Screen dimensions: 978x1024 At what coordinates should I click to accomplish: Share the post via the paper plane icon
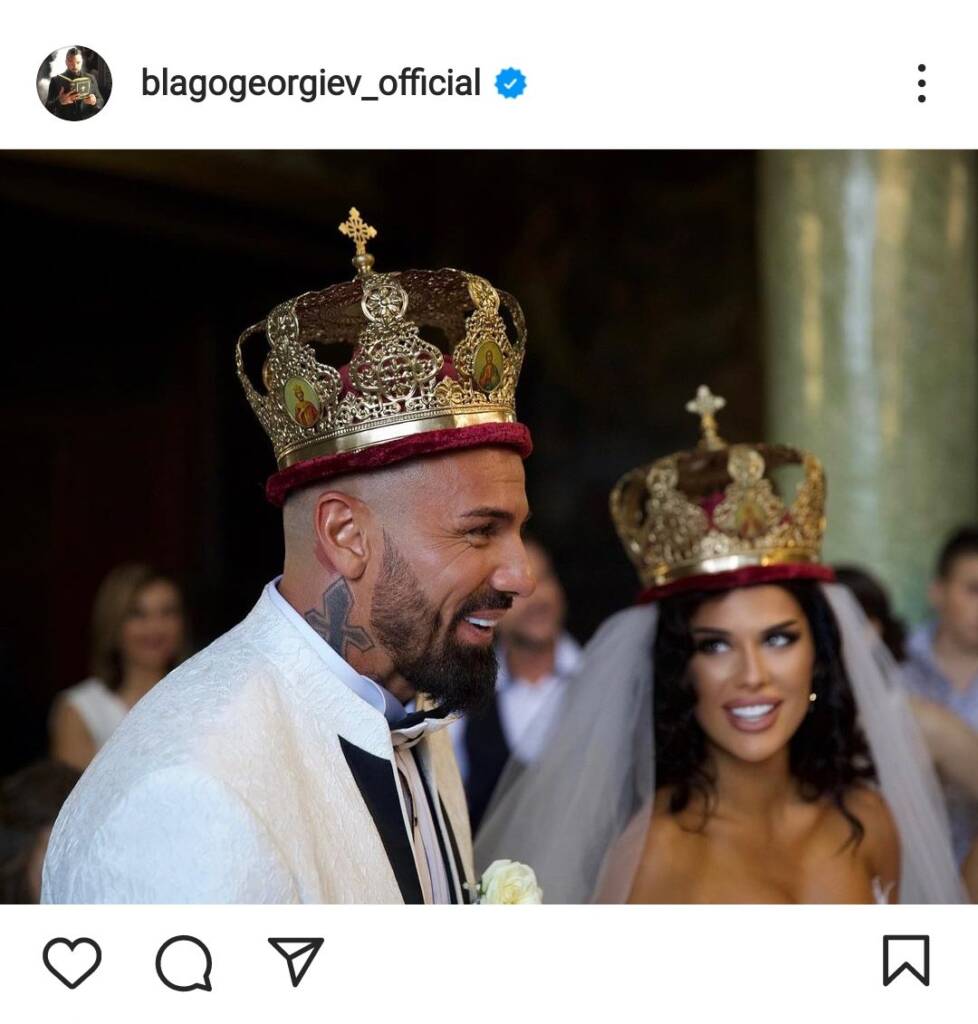click(296, 961)
